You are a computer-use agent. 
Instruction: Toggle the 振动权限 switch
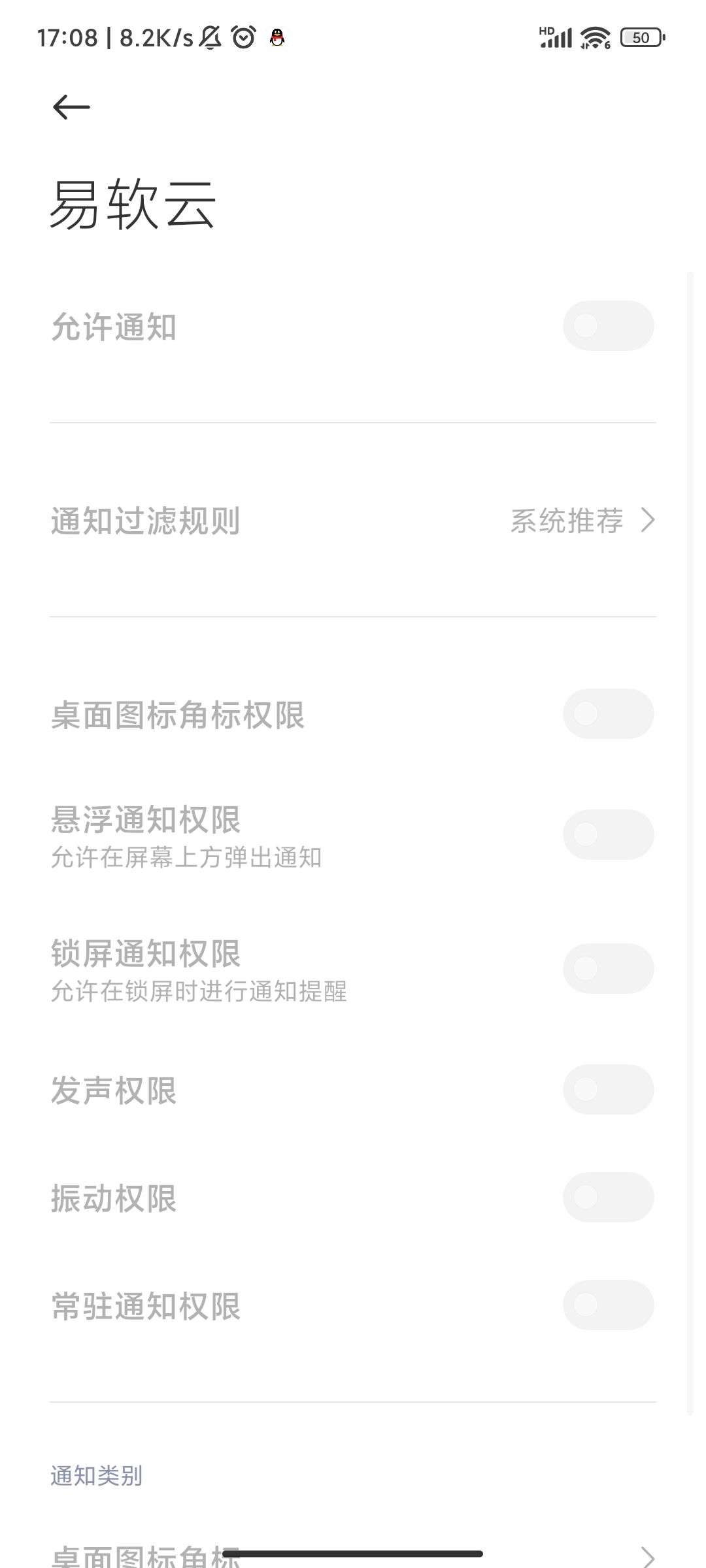[608, 1198]
